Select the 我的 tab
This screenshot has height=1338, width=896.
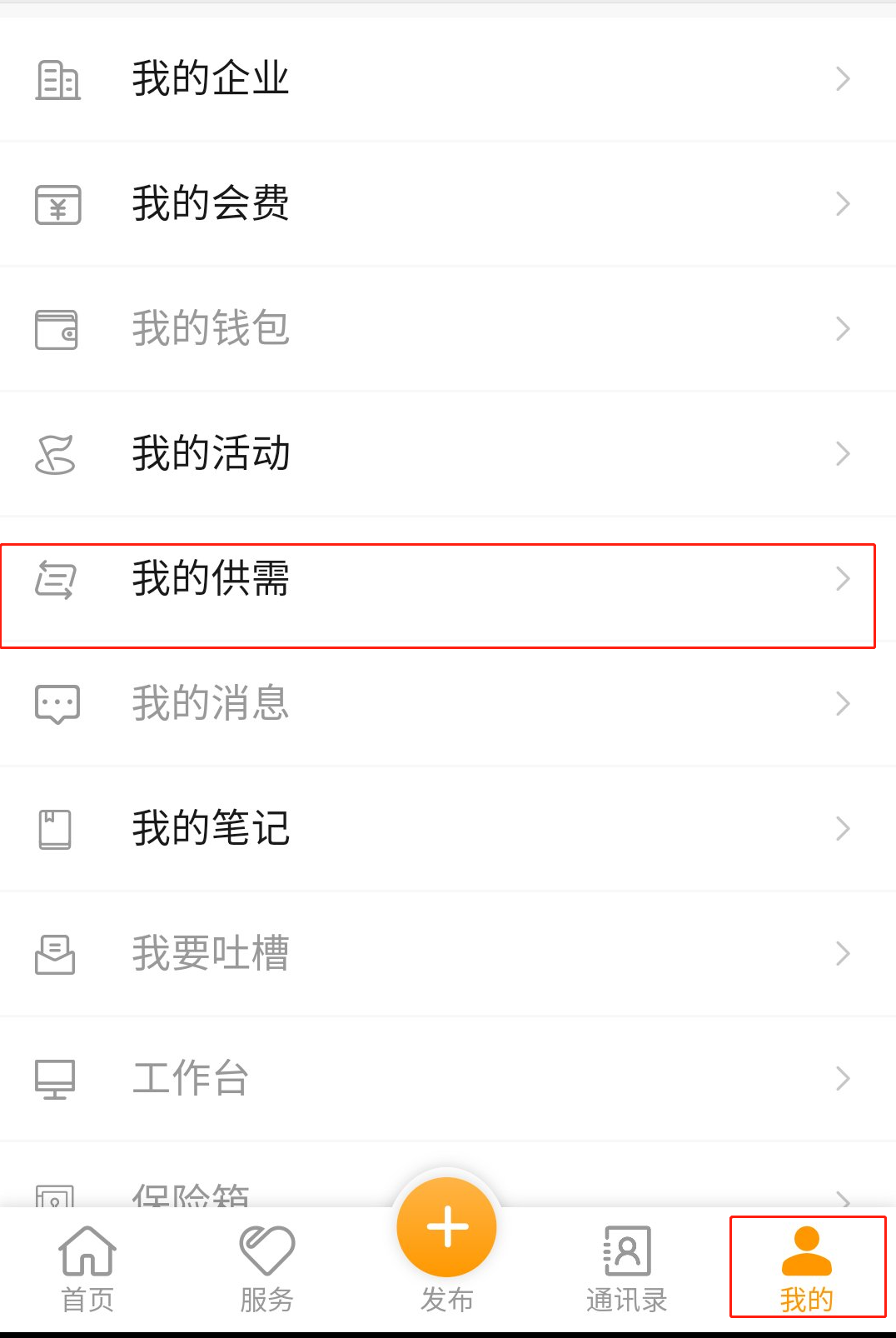pos(806,1268)
